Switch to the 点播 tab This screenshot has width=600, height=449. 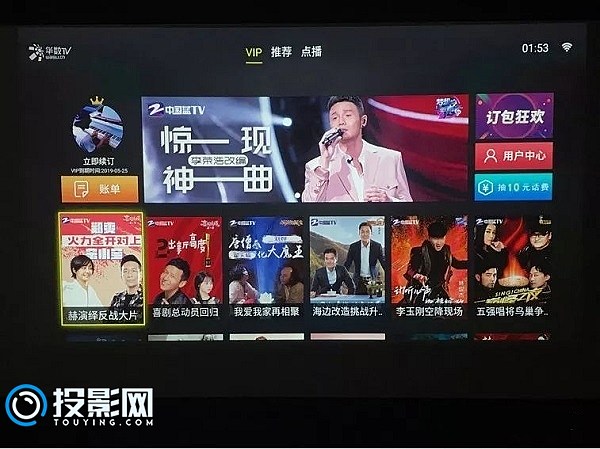[x=311, y=51]
